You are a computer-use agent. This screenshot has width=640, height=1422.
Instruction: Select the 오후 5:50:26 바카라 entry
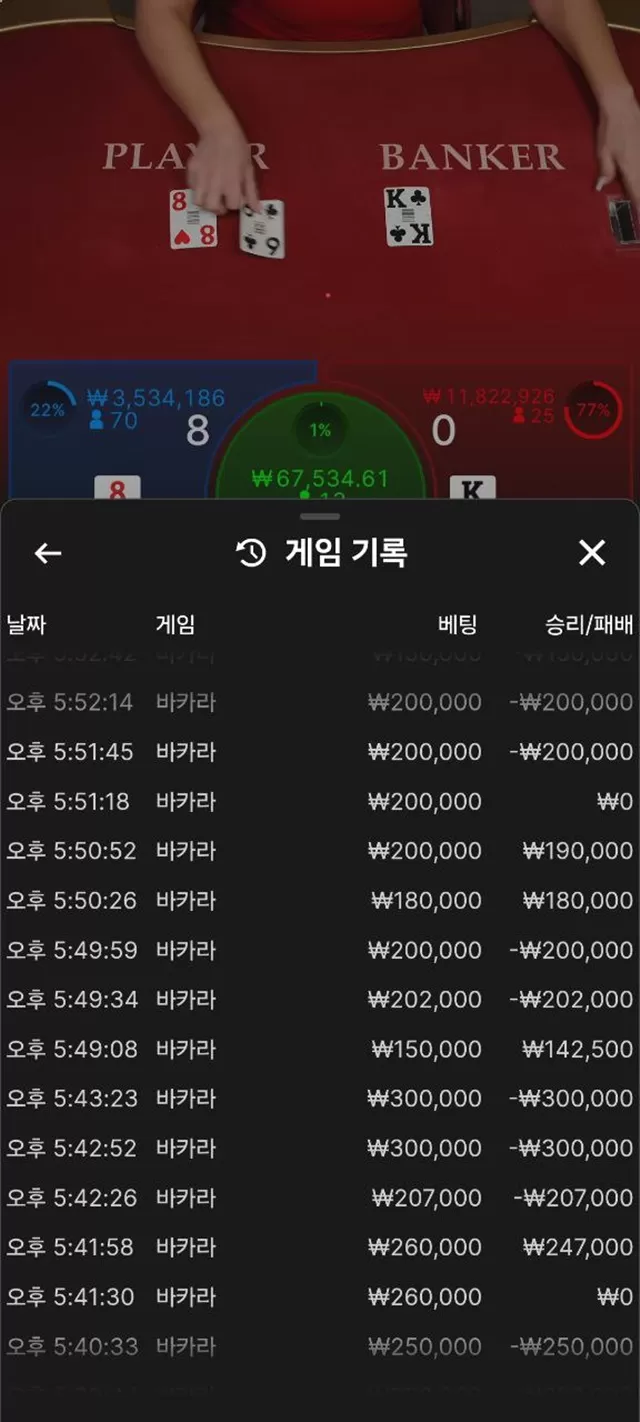coord(320,900)
